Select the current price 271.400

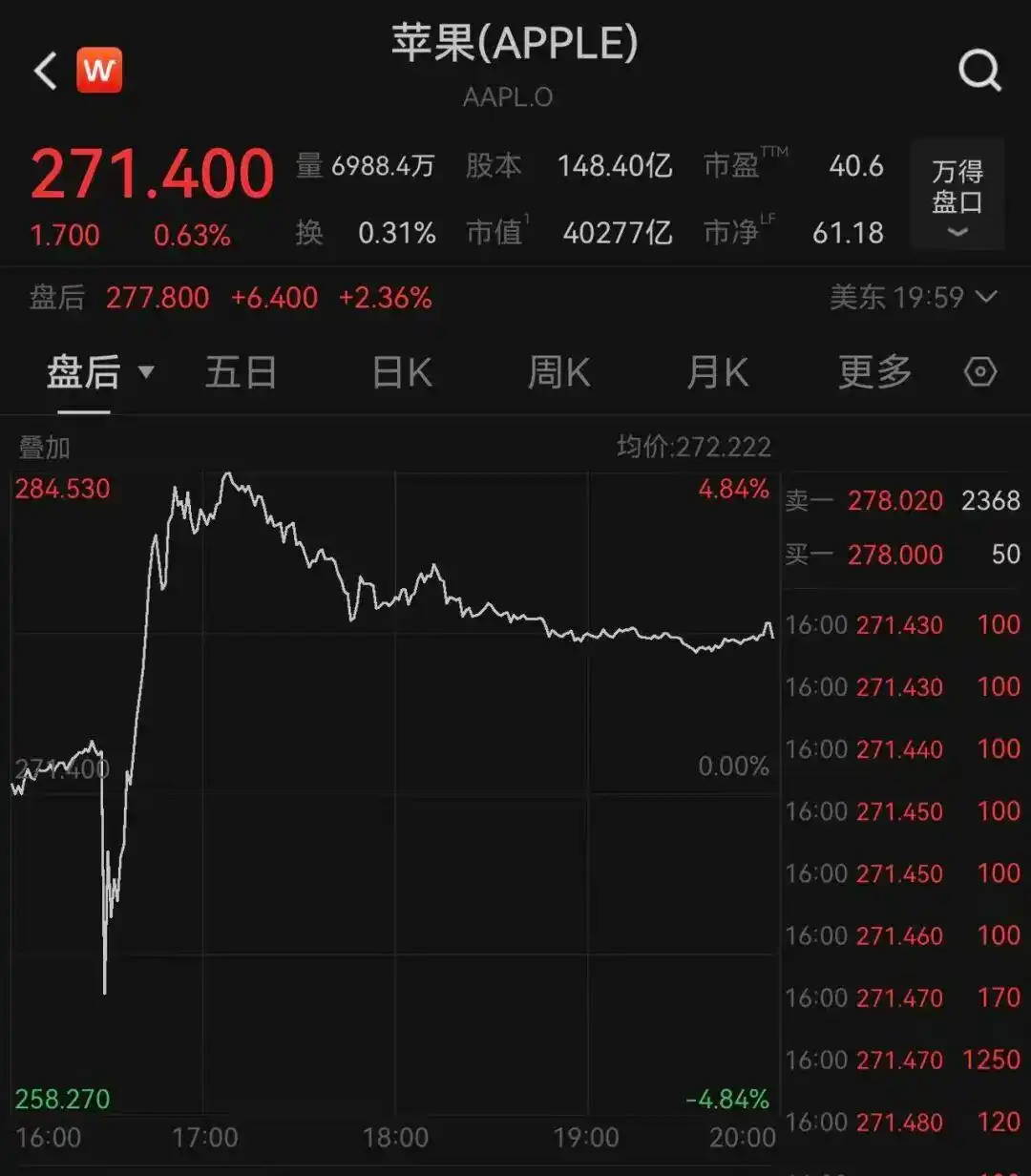(153, 174)
